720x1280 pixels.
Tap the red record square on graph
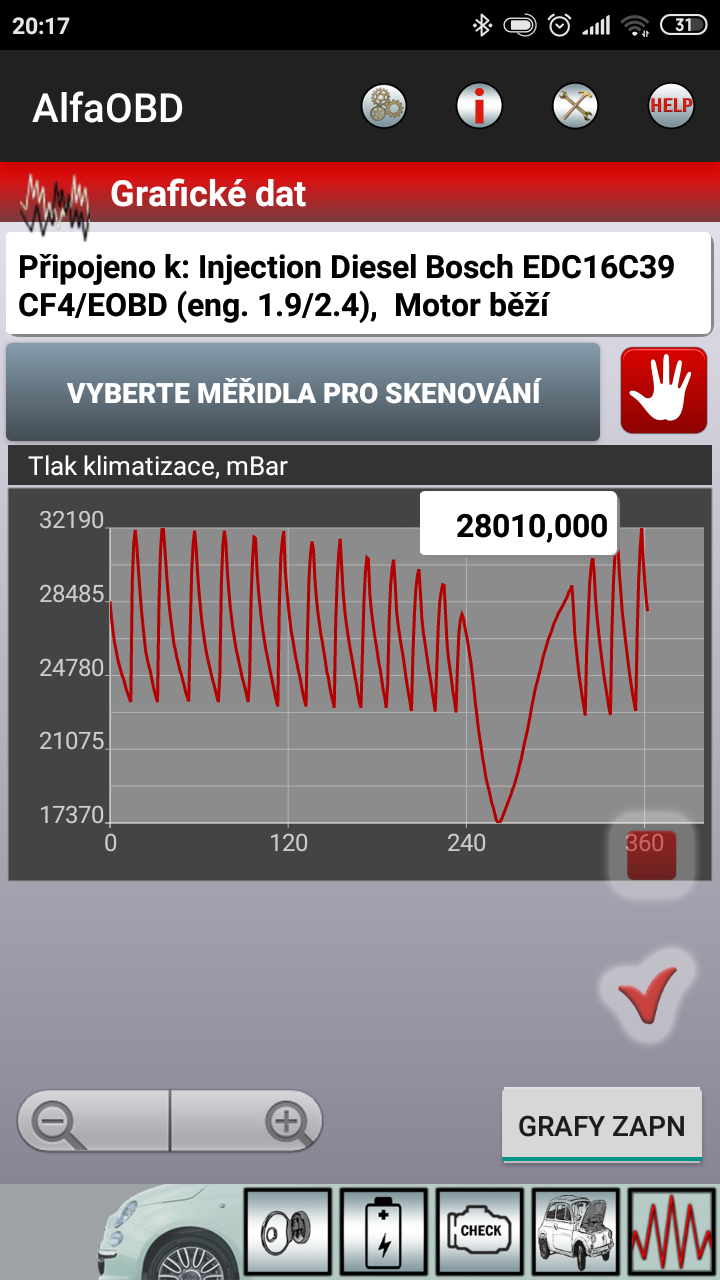651,856
